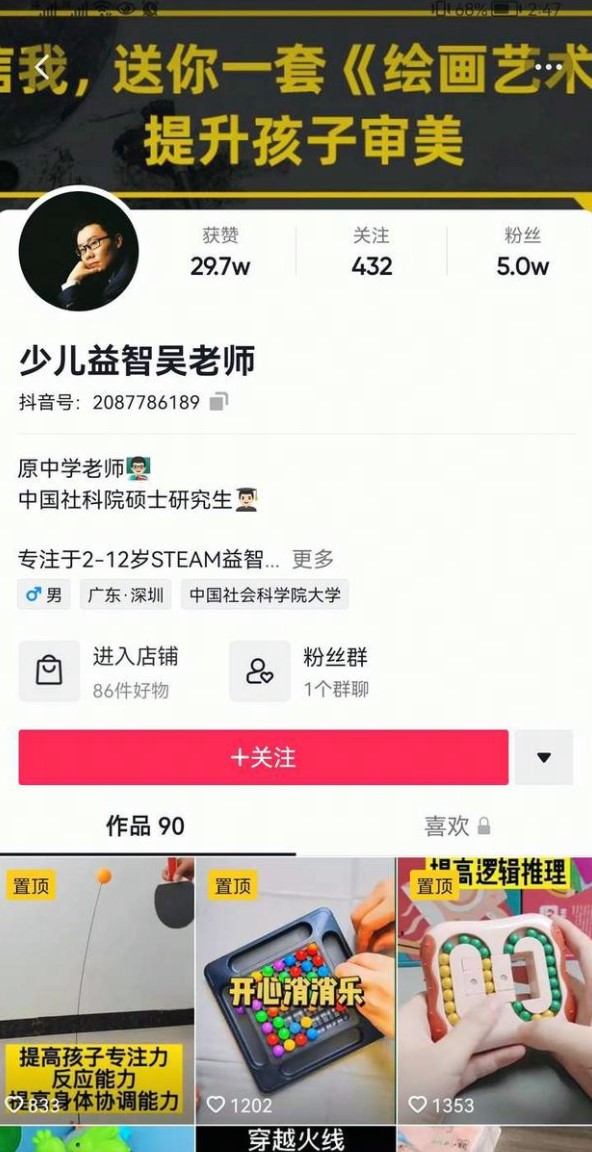Copy the 抖音号 with the copy icon
Screen dimensions: 592x1152
[x=218, y=402]
